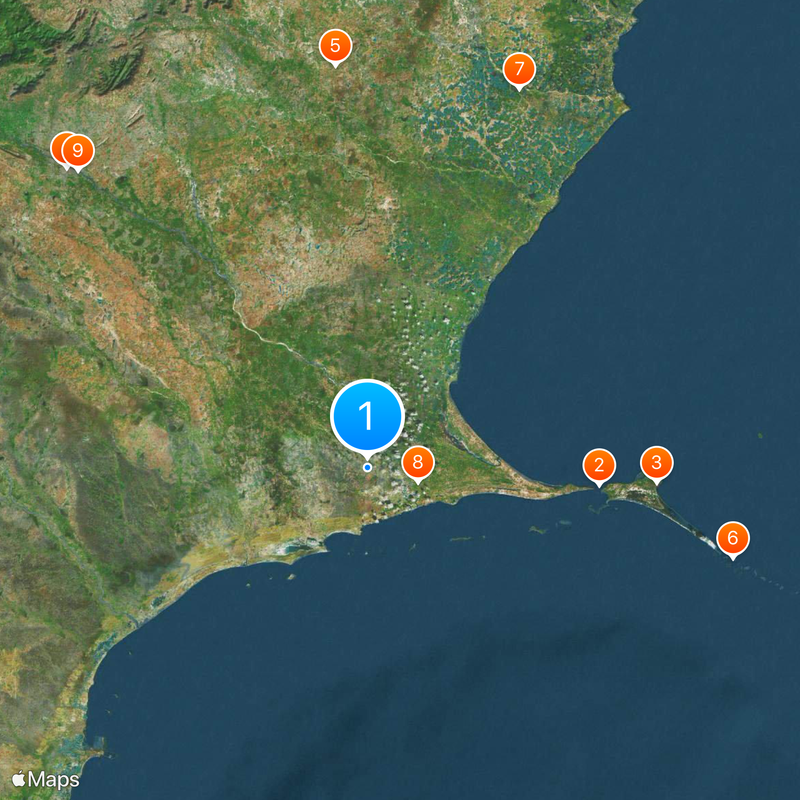This screenshot has height=800, width=800.
Task: Tap map pin number 2
Action: pyautogui.click(x=599, y=465)
